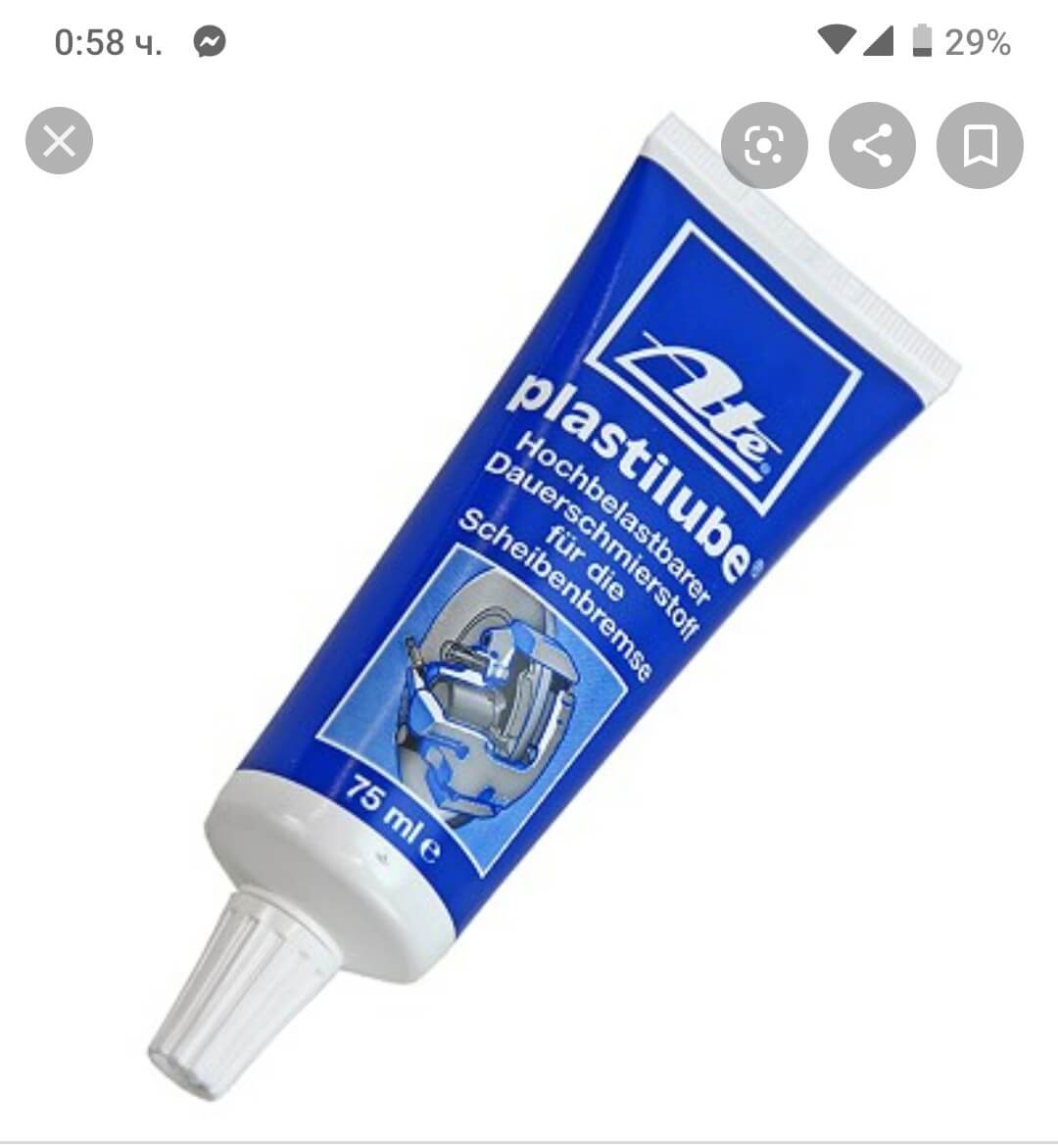1058x1148 pixels.
Task: Share this image
Action: (872, 146)
